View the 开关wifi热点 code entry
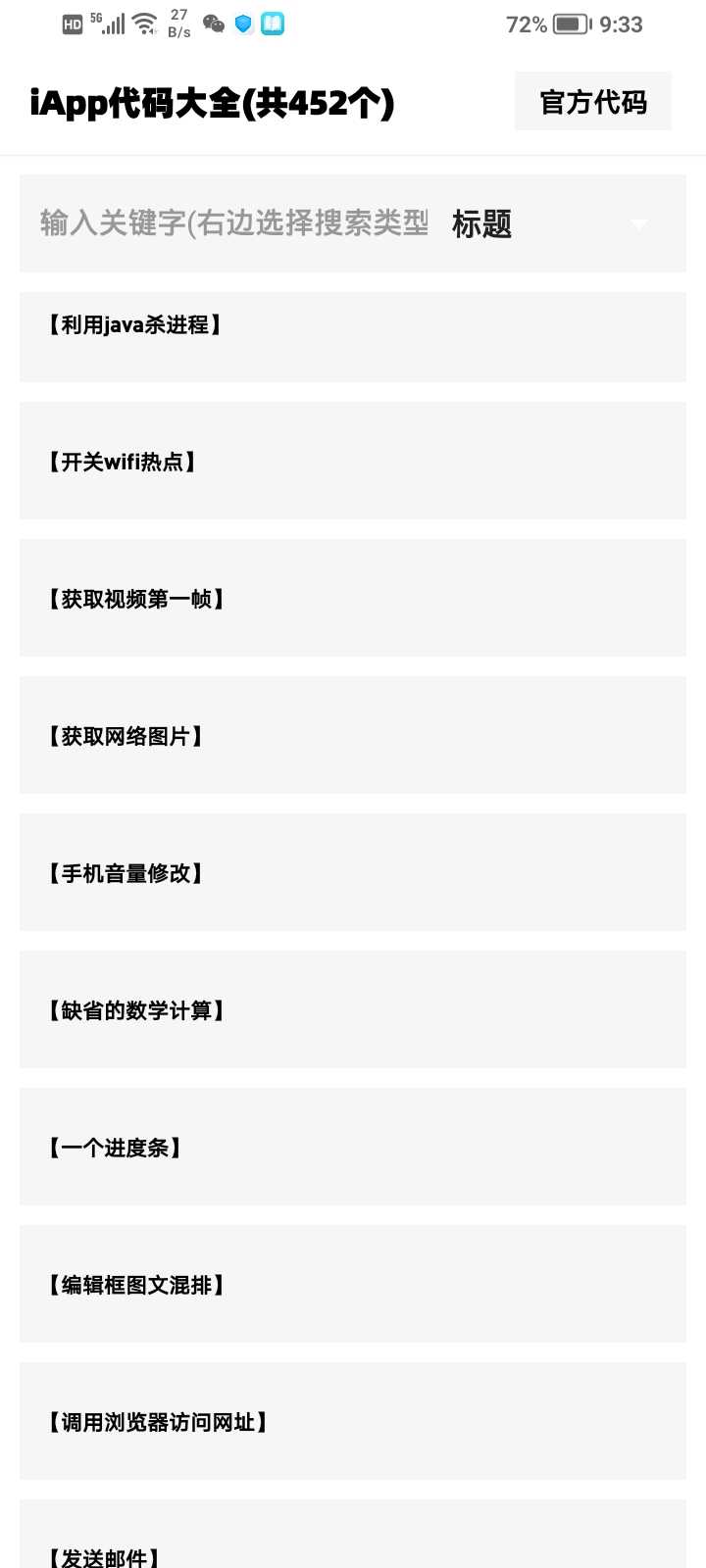This screenshot has width=706, height=1568. 353,461
